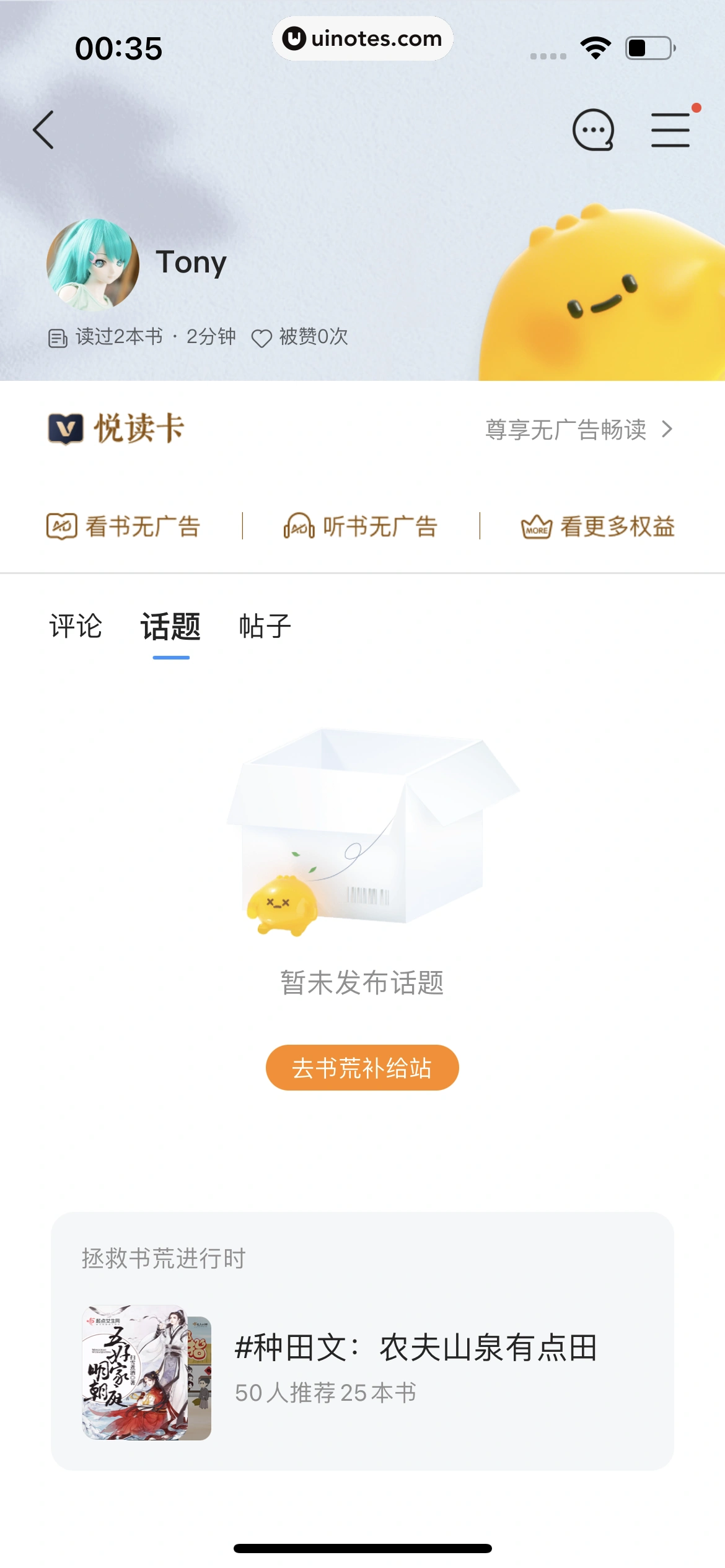
Task: Switch to the 评论 tab
Action: (x=76, y=626)
